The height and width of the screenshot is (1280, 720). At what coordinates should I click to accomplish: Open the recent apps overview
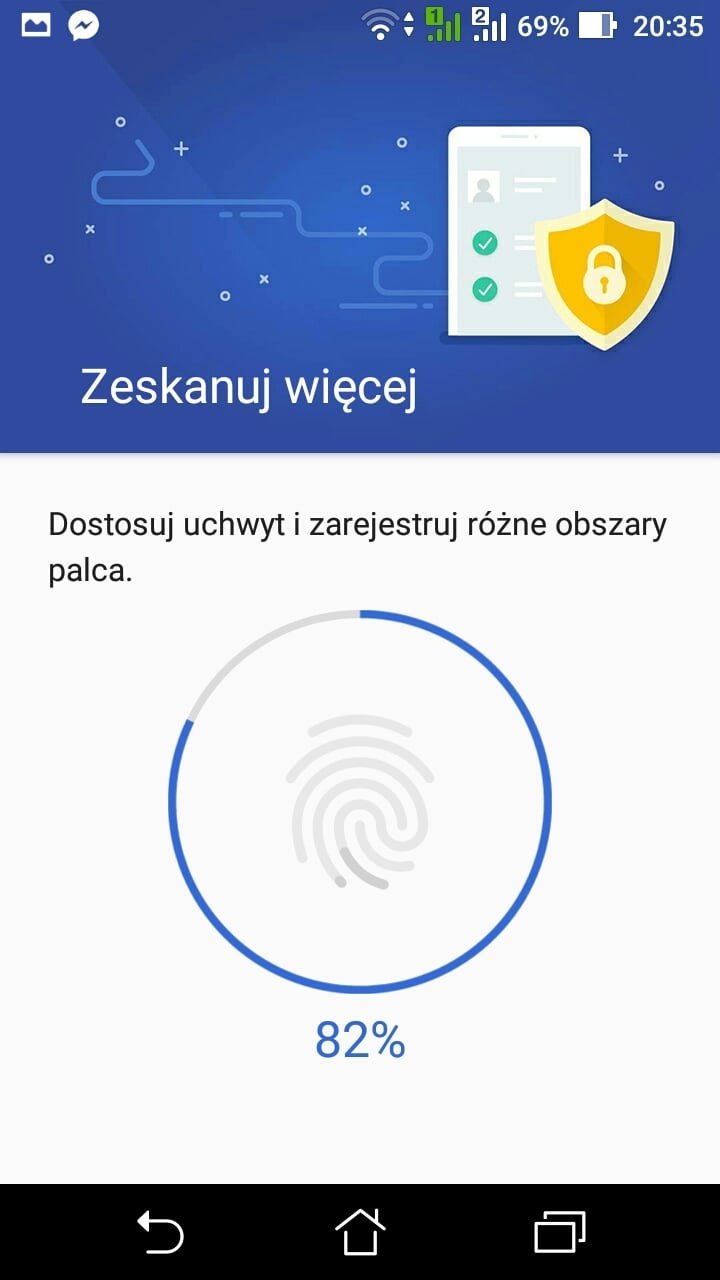click(x=560, y=1231)
